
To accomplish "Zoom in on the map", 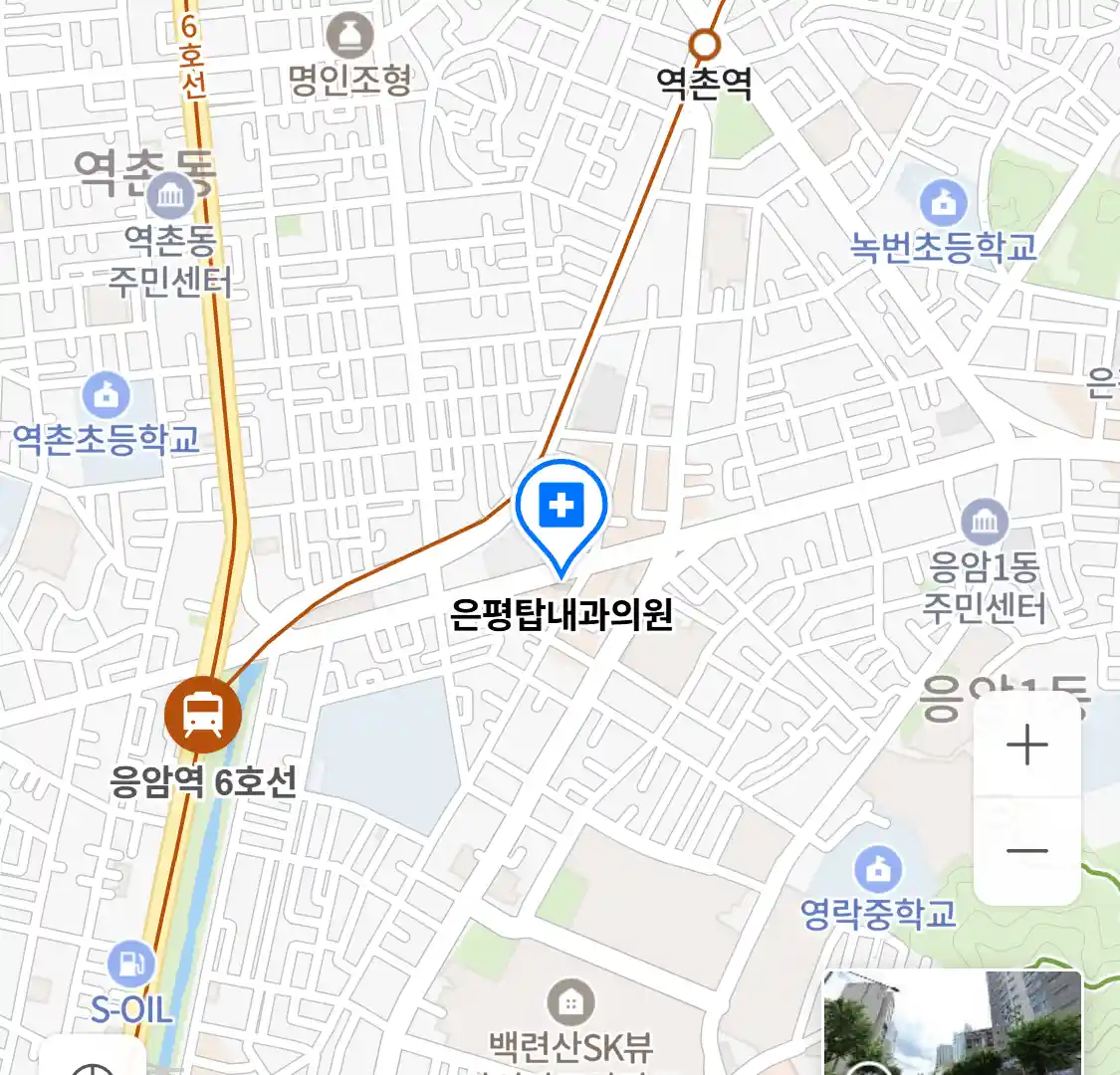I will 1026,746.
